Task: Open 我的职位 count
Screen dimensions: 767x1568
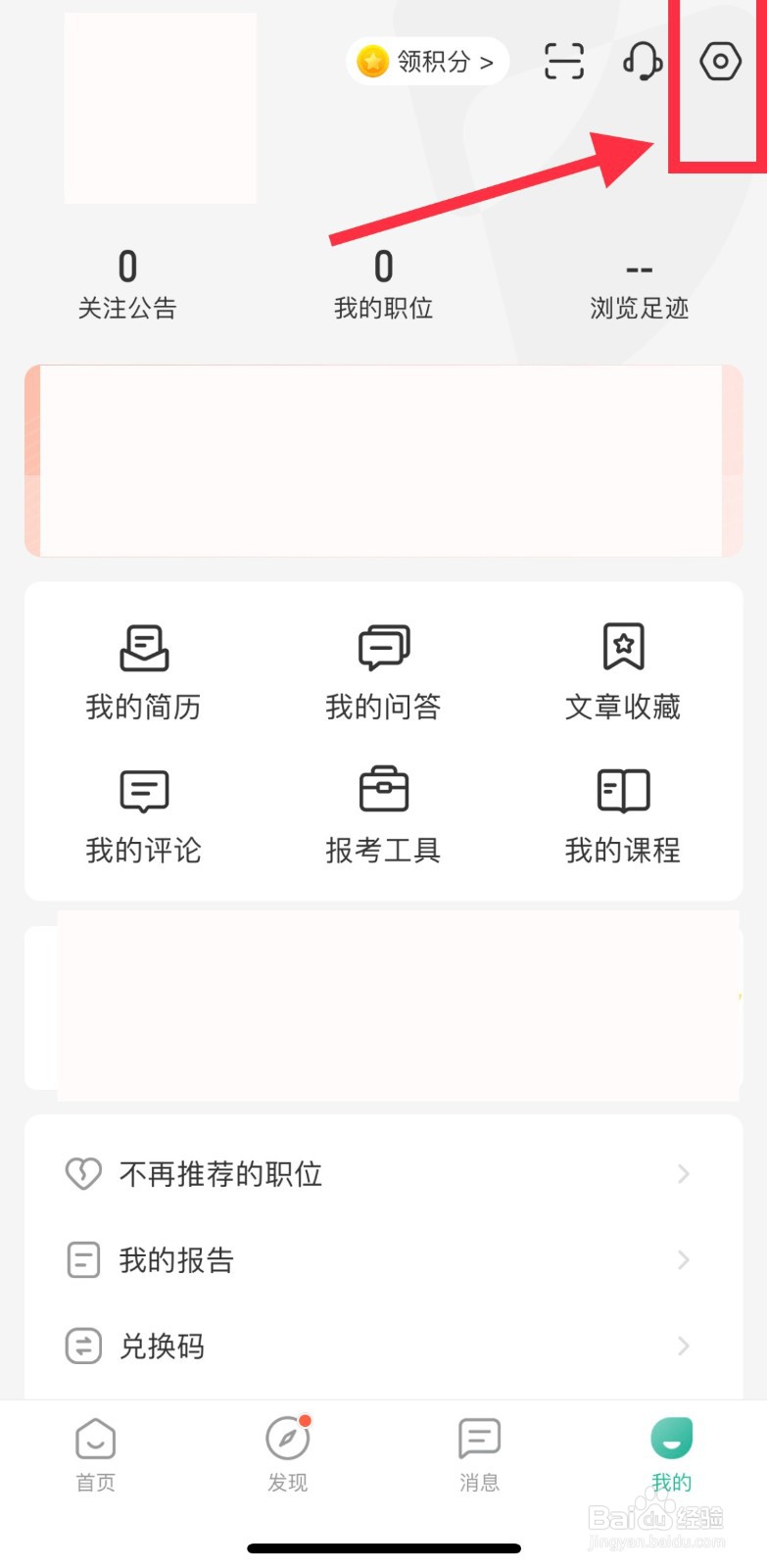Action: tap(383, 285)
